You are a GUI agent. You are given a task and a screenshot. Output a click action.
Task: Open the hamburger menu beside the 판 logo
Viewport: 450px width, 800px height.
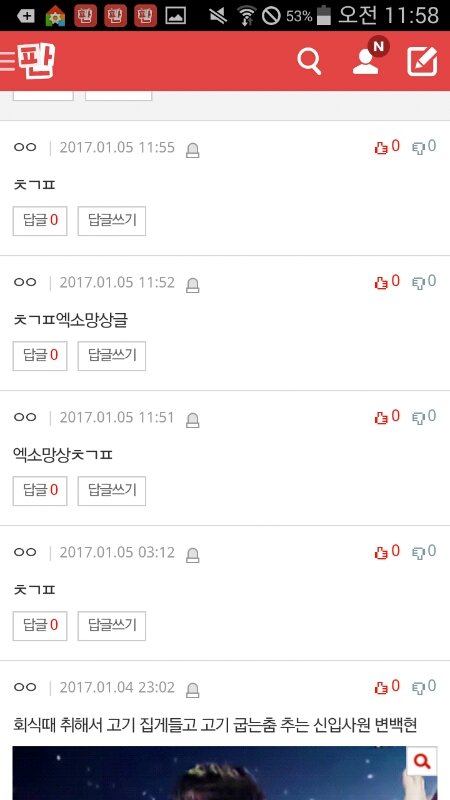[x=8, y=61]
